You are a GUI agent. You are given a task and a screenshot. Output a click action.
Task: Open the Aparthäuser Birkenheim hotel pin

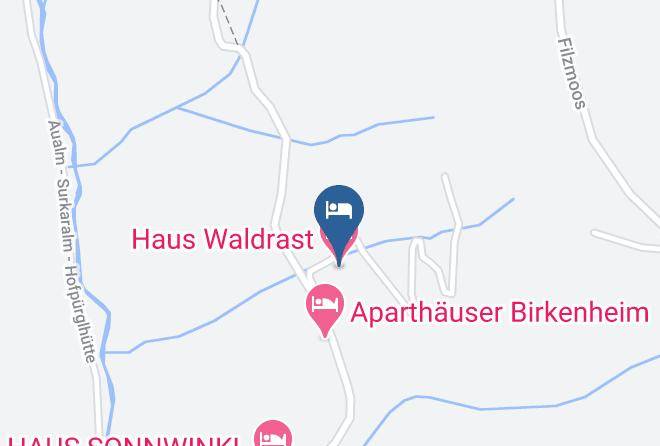324,306
